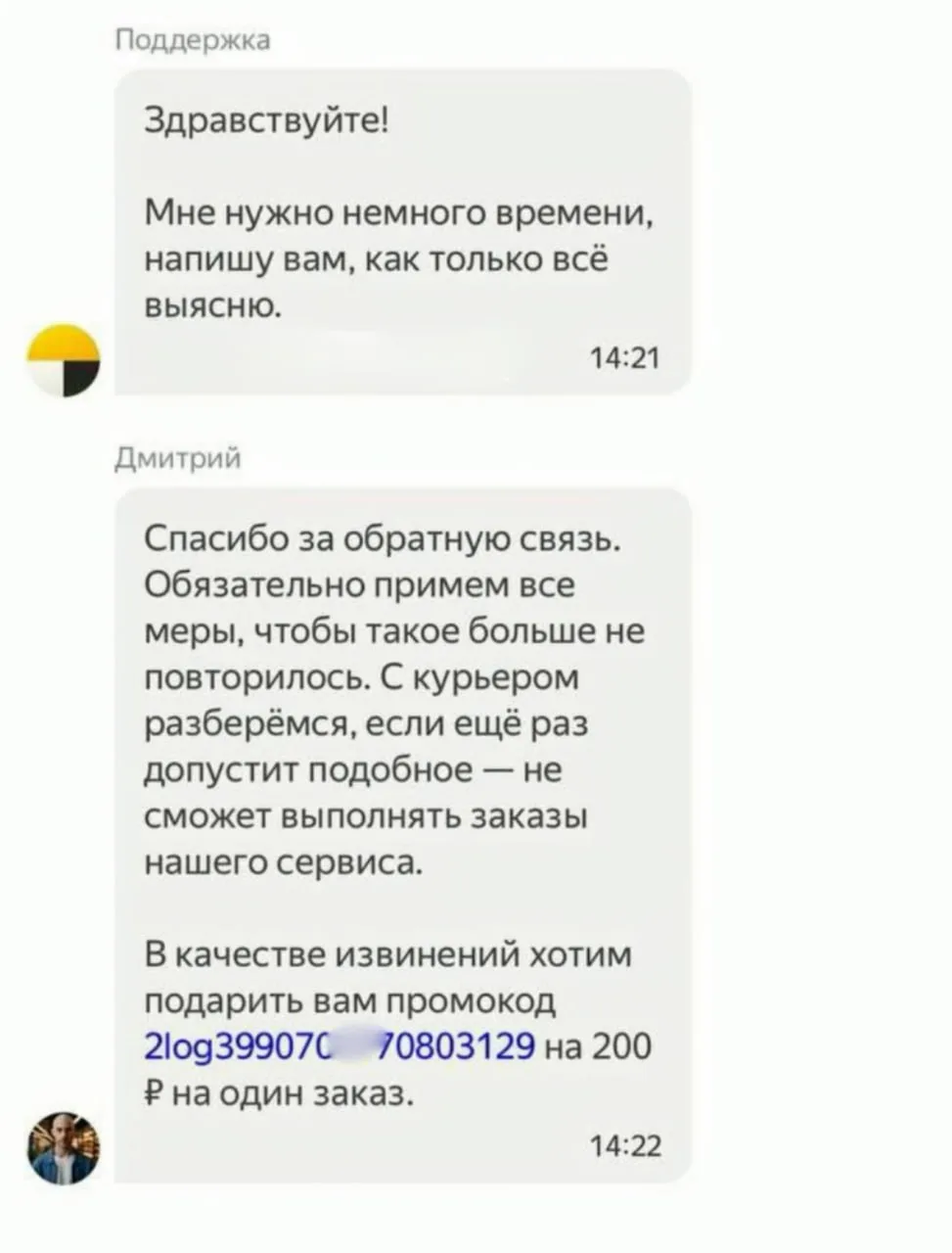Tap the blue promo code link
Viewport: 952px width, 1253px height.
339,1045
